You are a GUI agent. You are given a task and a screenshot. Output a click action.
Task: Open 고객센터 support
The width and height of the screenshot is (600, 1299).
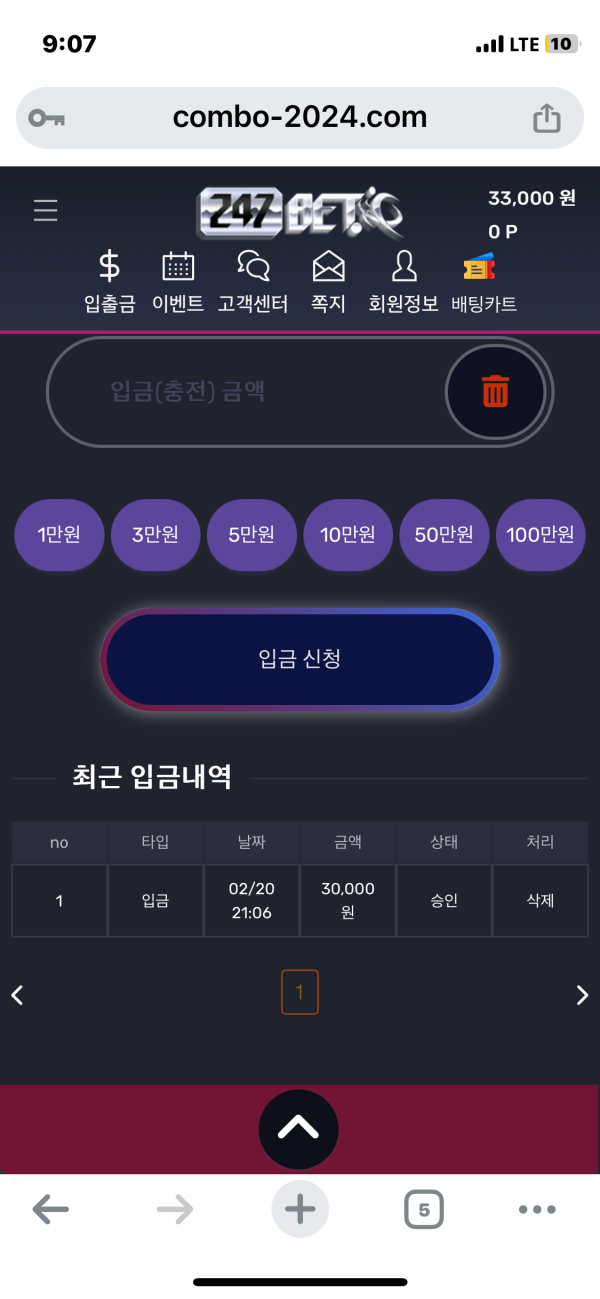[253, 282]
